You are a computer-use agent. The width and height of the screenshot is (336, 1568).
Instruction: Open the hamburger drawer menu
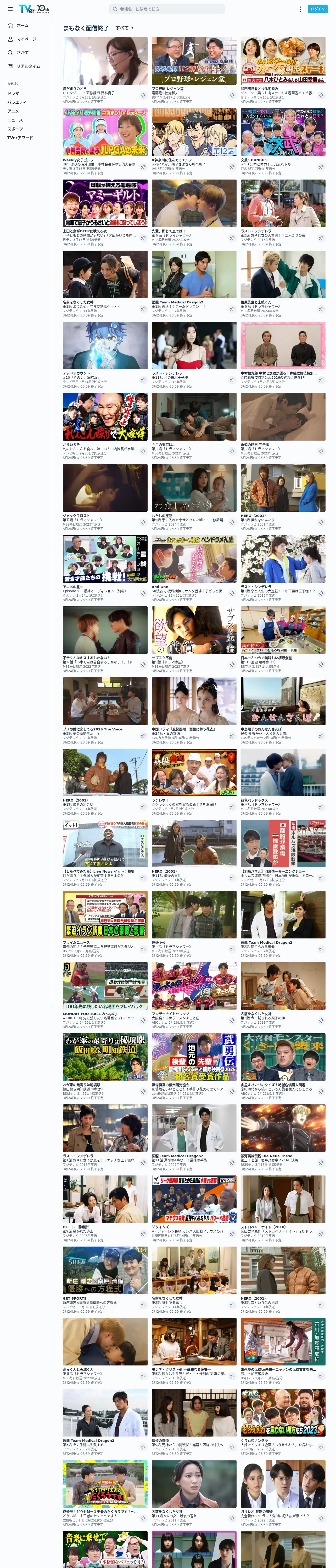(x=10, y=9)
